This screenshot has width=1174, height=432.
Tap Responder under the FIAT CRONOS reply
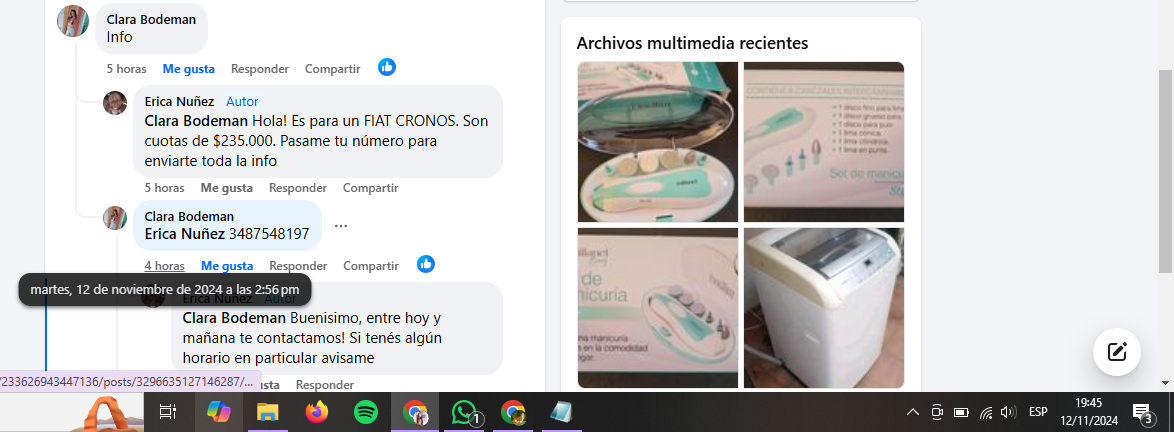[x=297, y=188]
